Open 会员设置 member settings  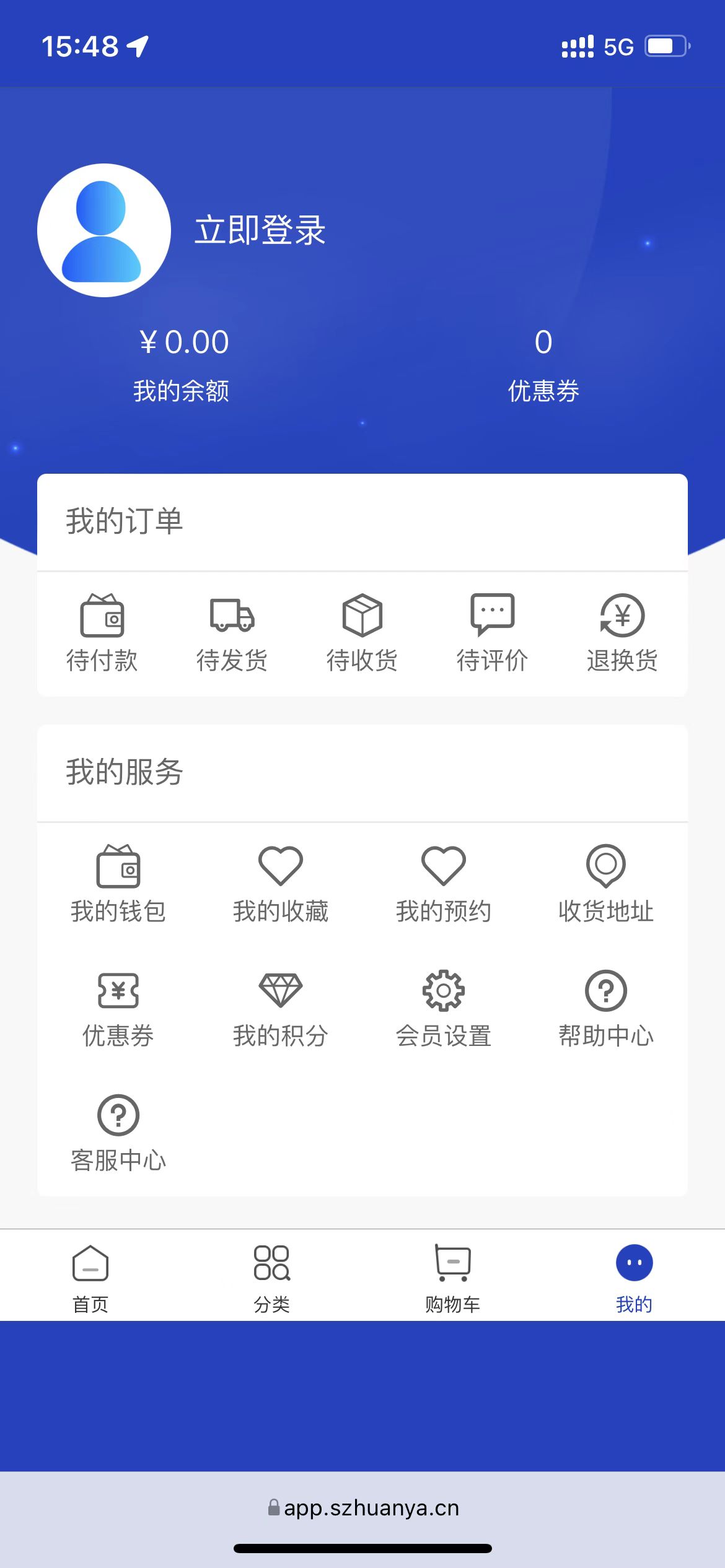click(x=444, y=1008)
